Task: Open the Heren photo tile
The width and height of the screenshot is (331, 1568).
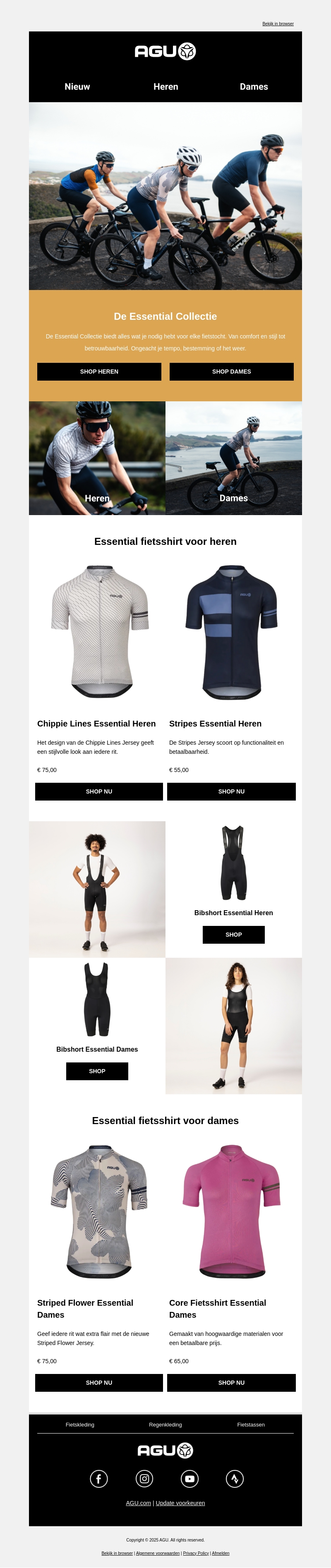Action: pyautogui.click(x=97, y=458)
